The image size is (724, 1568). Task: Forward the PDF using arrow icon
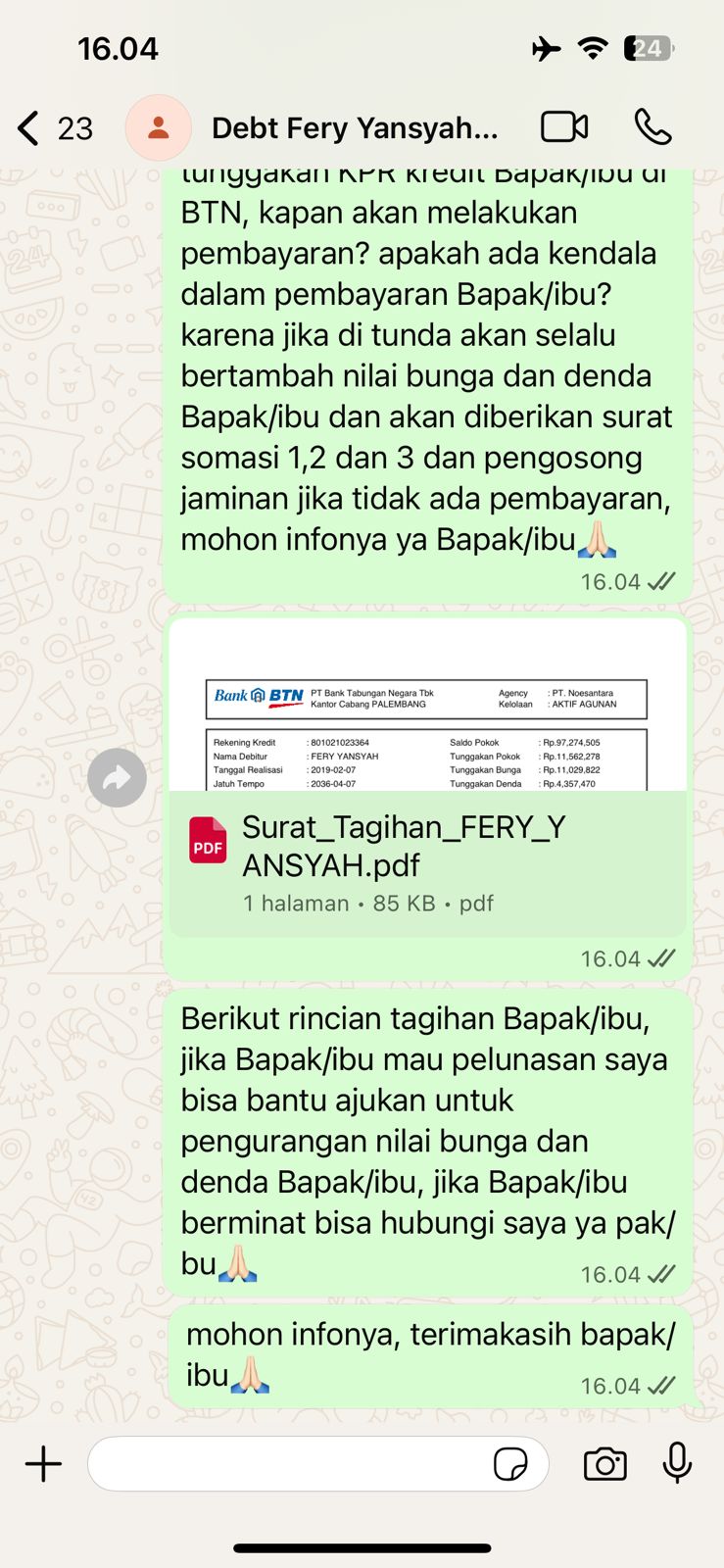117,778
